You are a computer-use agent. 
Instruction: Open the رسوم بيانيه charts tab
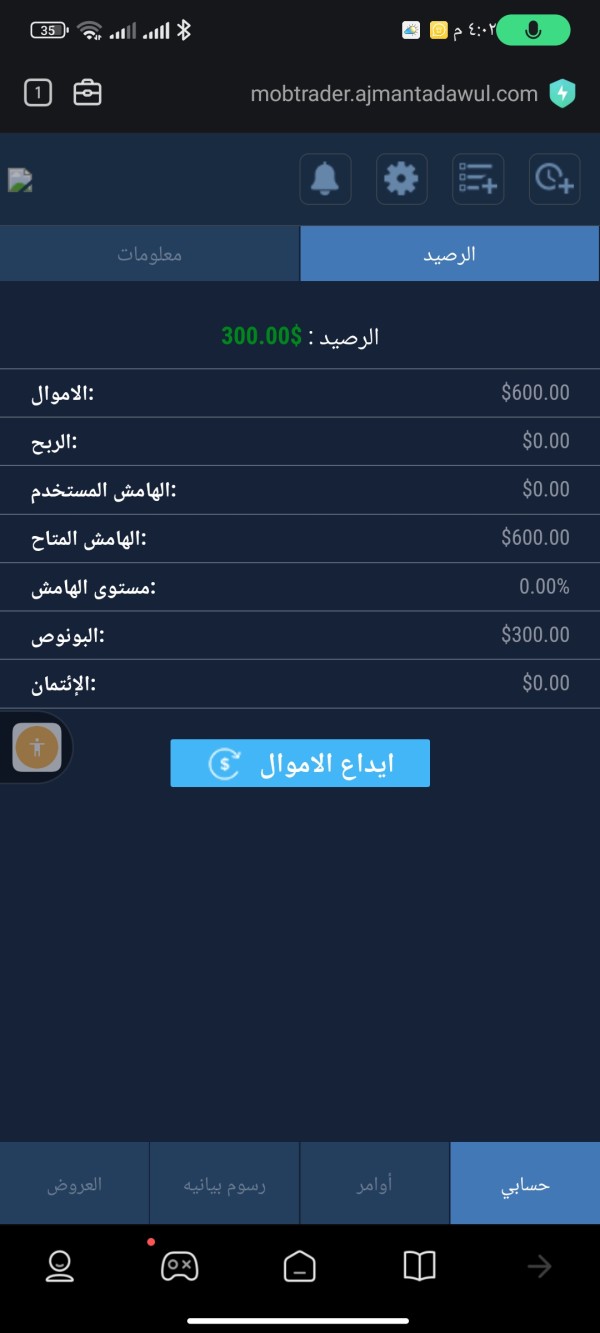pyautogui.click(x=225, y=1184)
